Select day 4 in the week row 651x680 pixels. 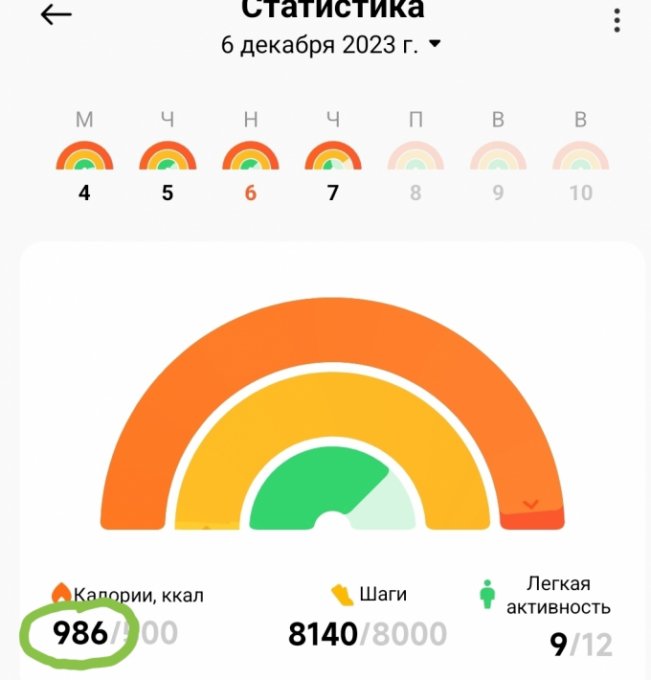click(x=84, y=167)
